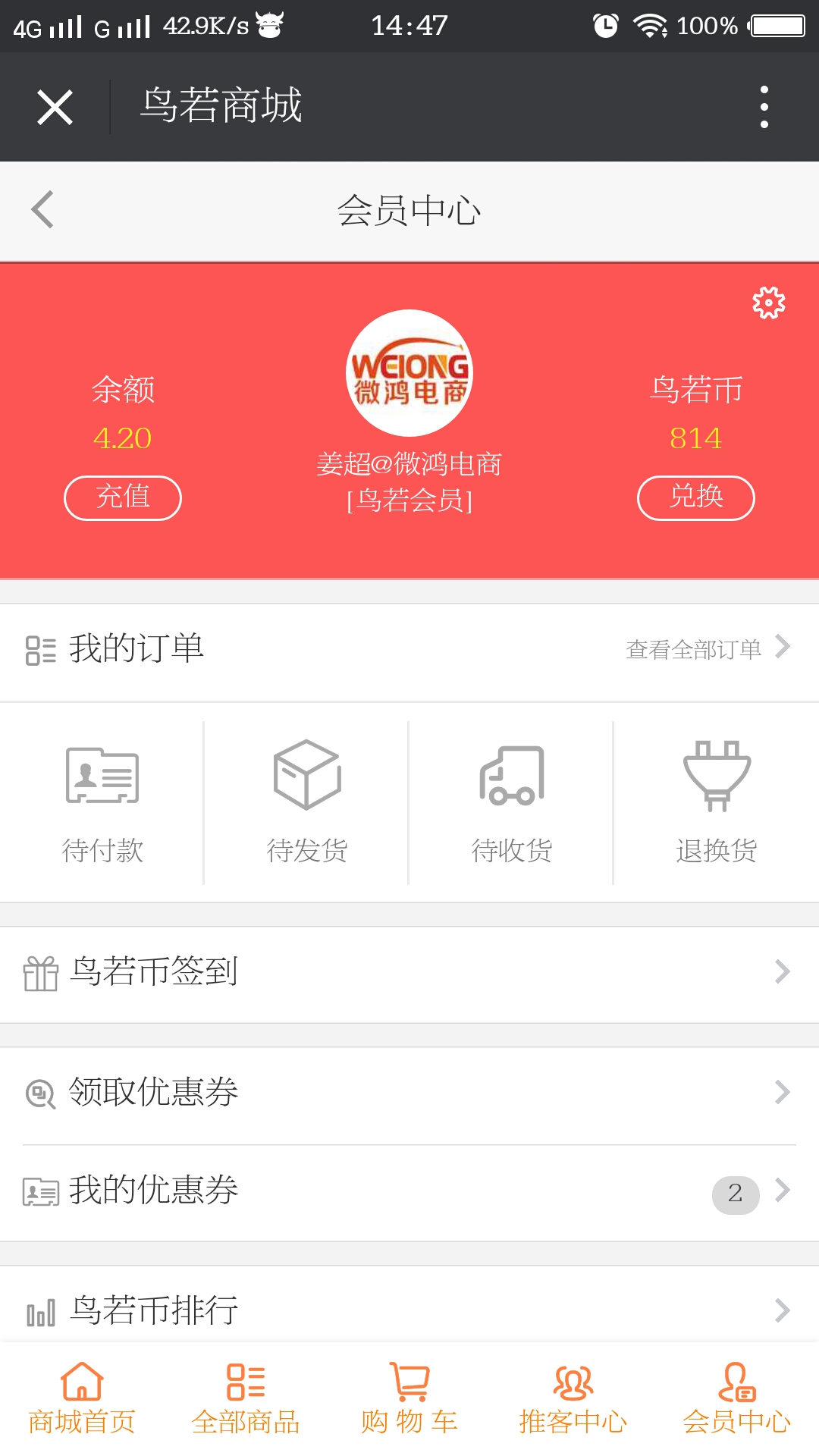Open 待发货 orders
This screenshot has height=1456, width=819.
click(x=307, y=803)
